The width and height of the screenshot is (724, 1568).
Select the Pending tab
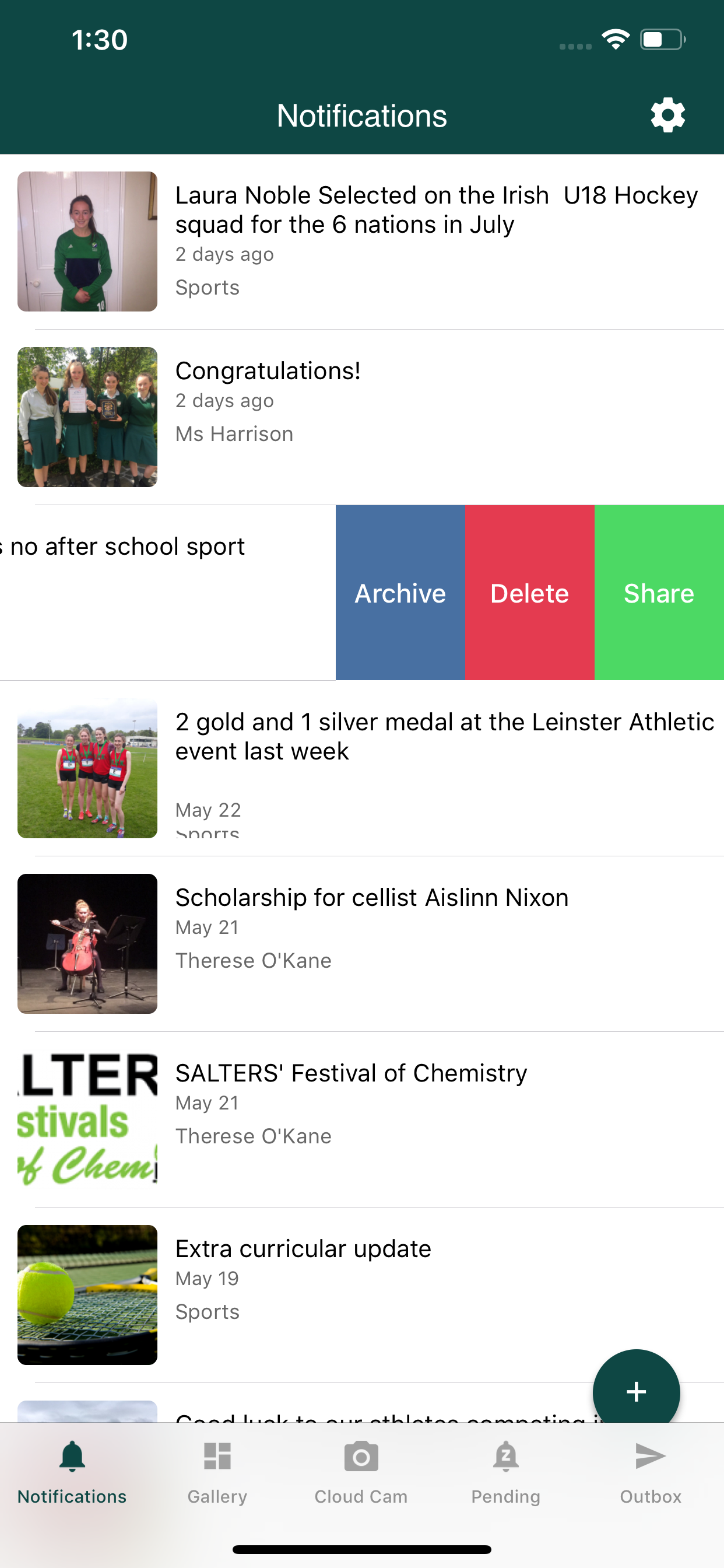pos(505,1472)
